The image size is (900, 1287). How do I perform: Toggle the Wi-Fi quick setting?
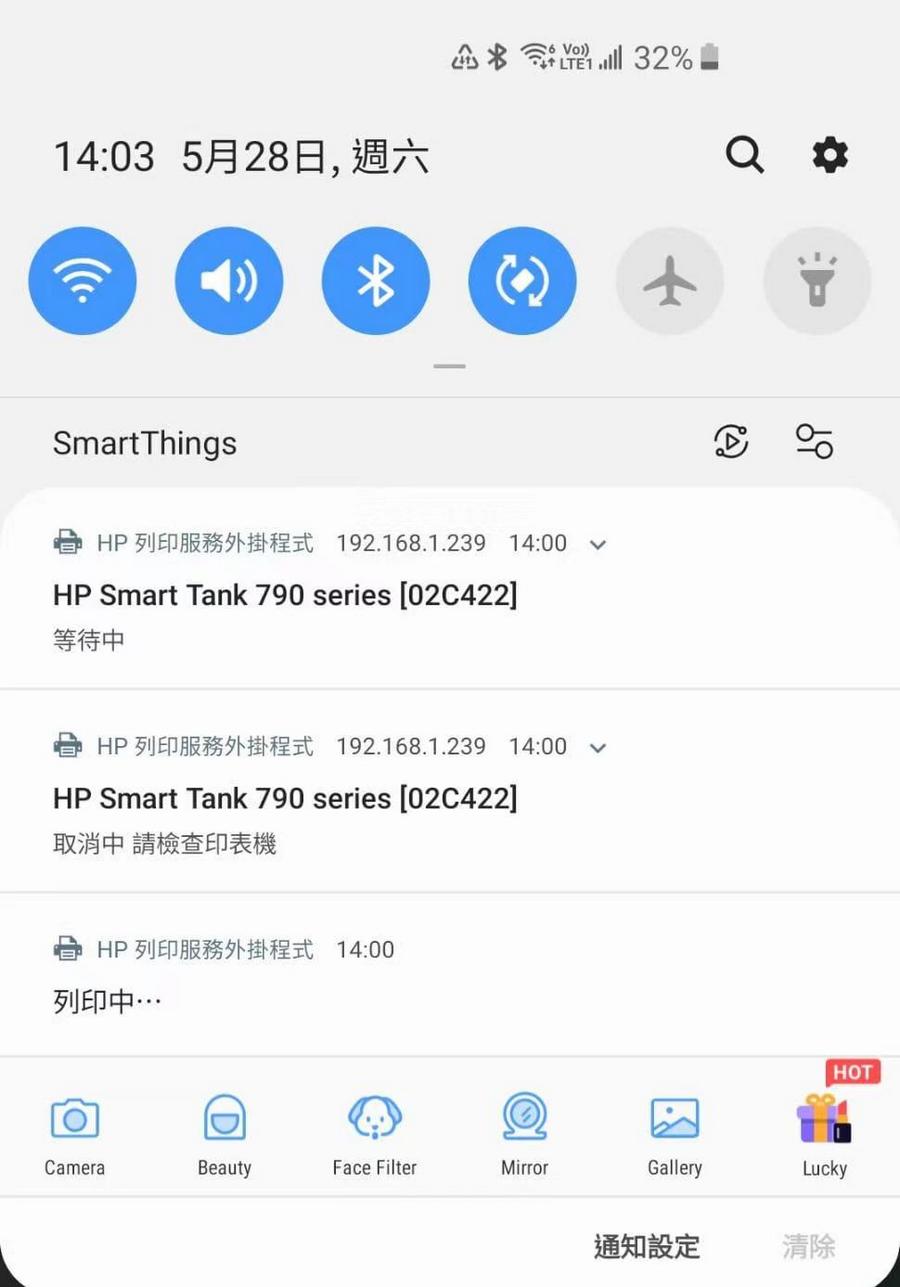click(82, 281)
